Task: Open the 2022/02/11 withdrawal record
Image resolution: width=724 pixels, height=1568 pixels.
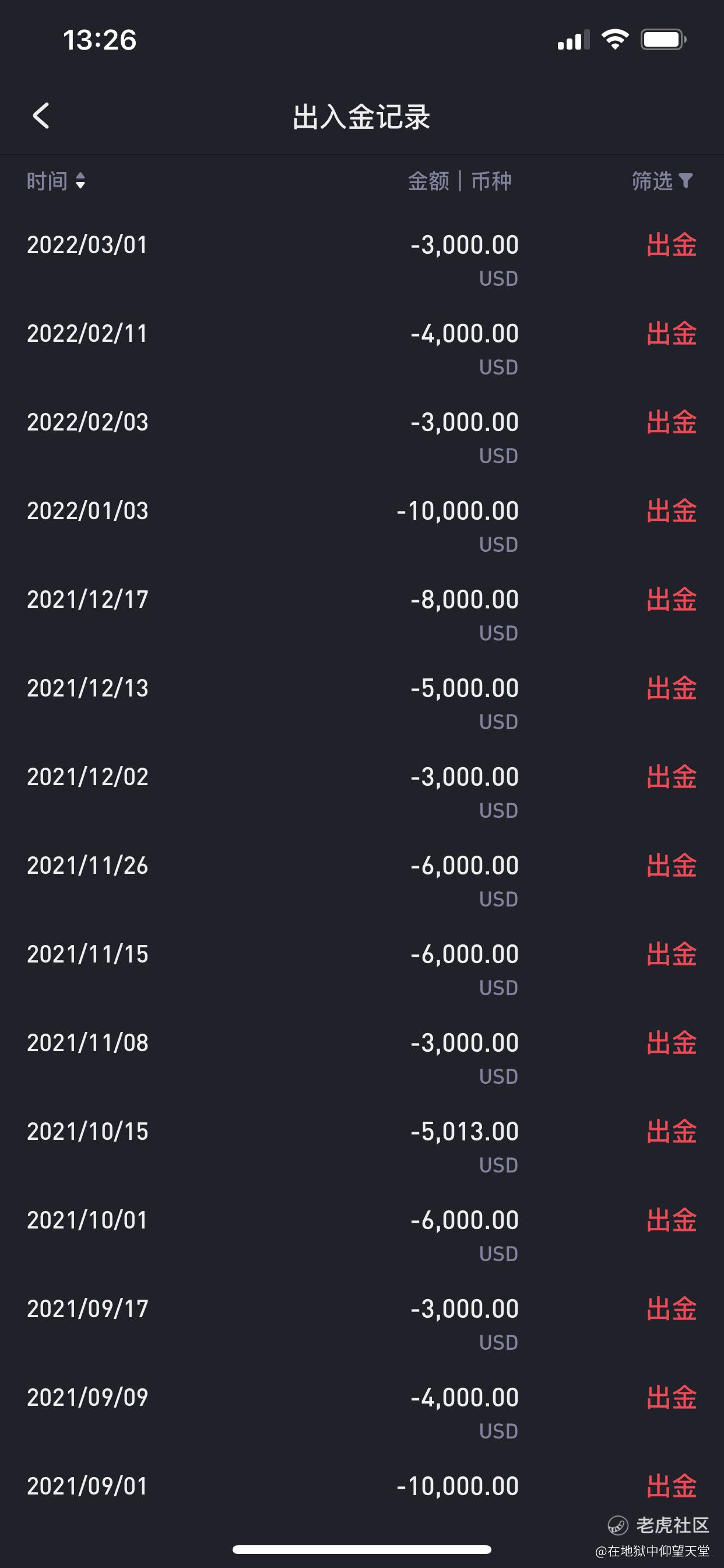Action: click(362, 348)
